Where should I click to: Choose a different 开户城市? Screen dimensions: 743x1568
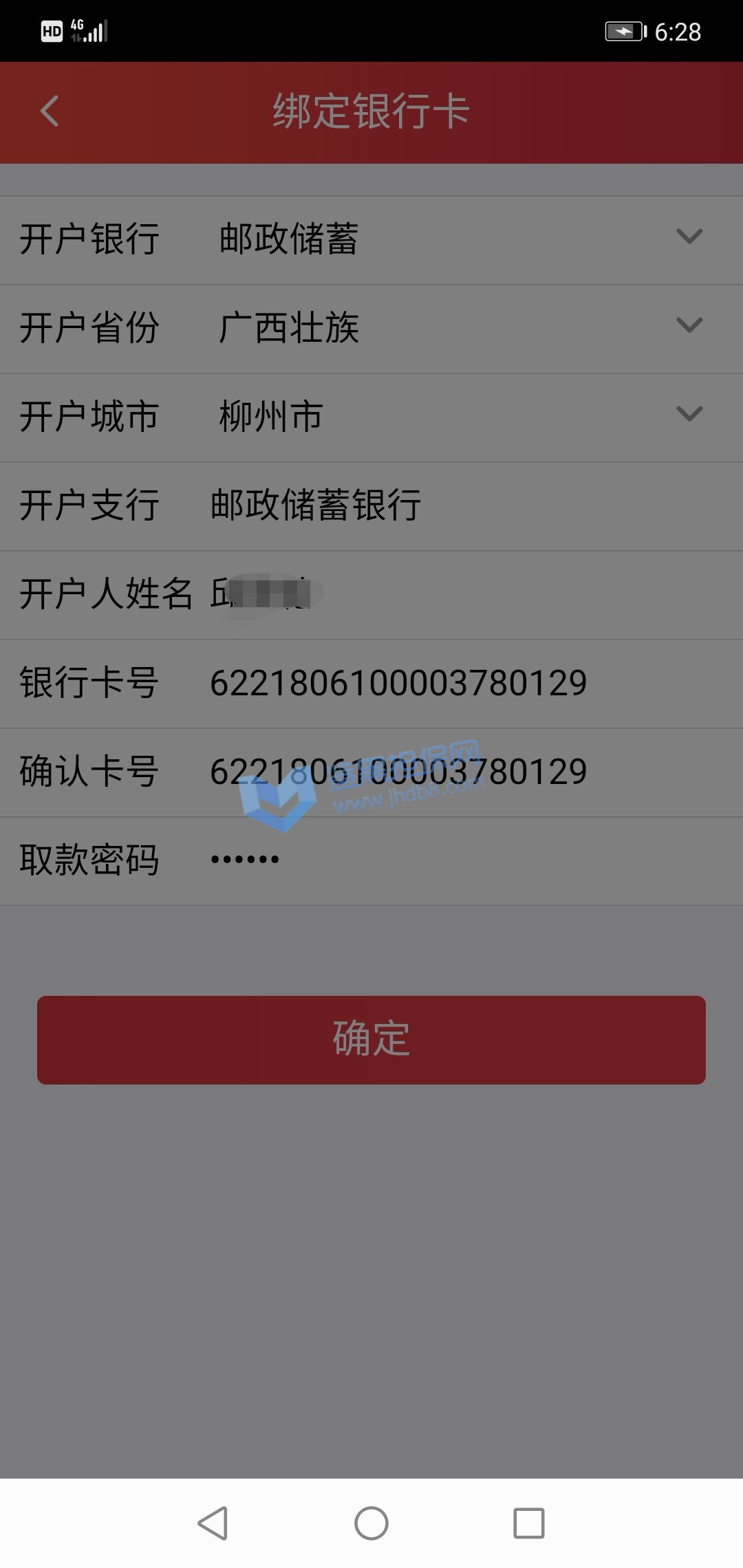(689, 415)
